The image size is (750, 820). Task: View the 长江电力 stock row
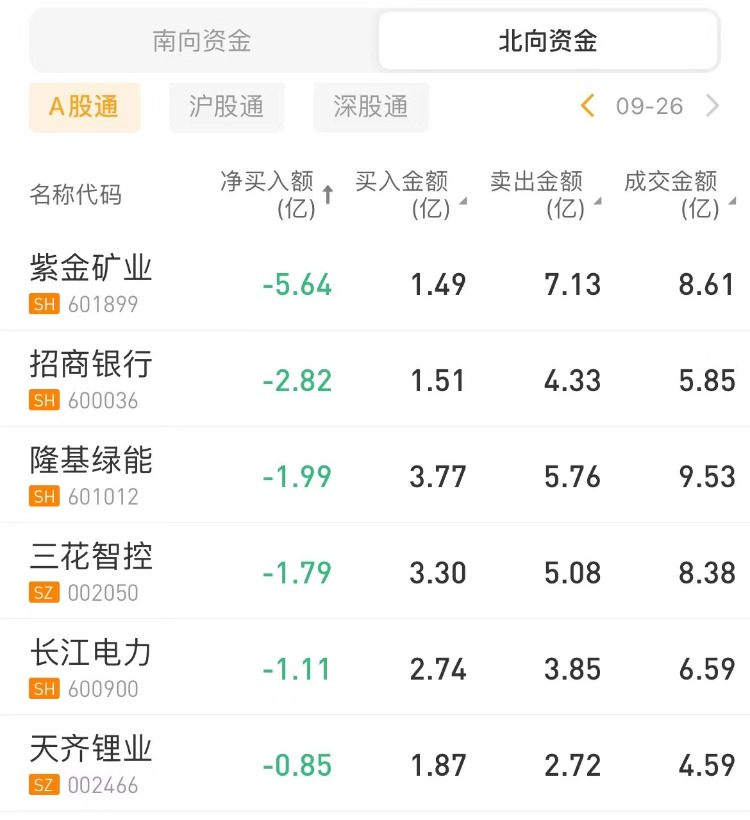pos(91,667)
